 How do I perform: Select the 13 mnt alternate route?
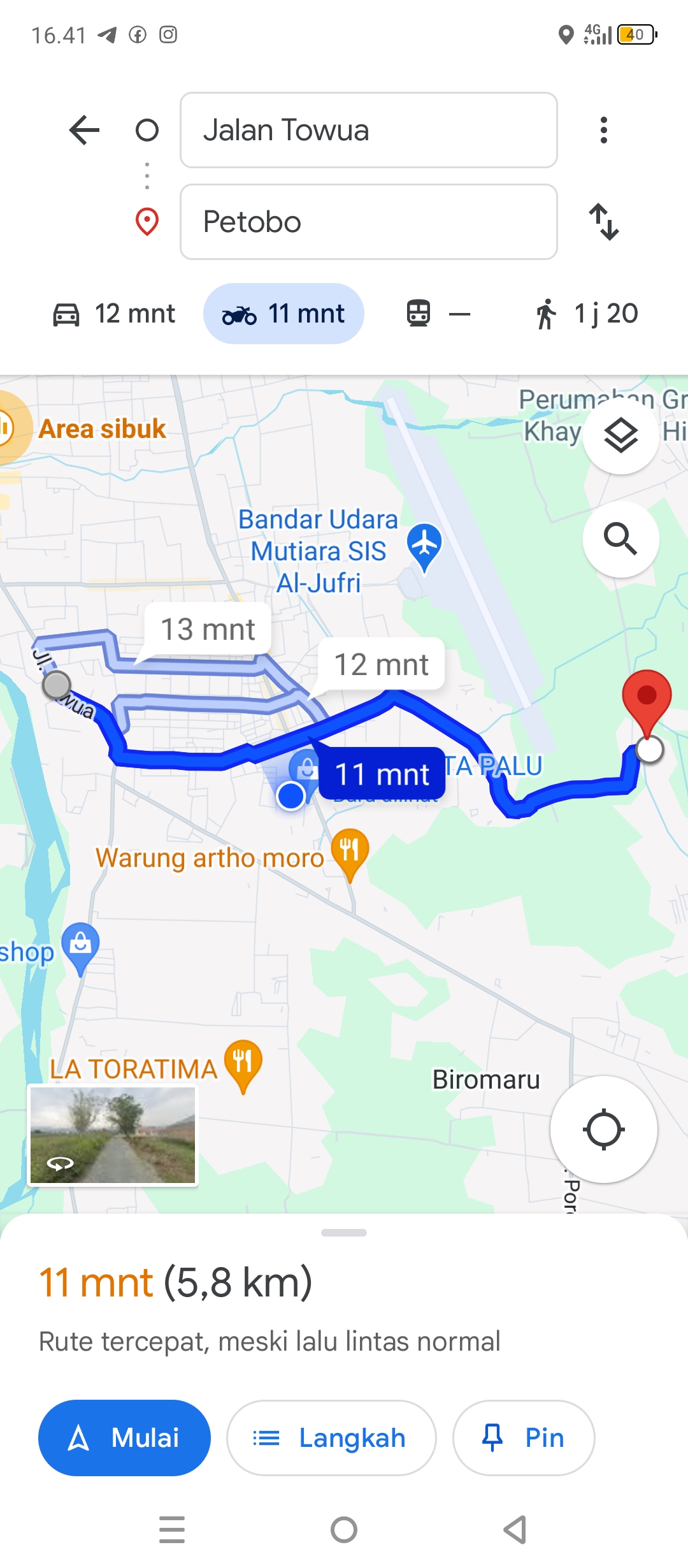[x=208, y=629]
